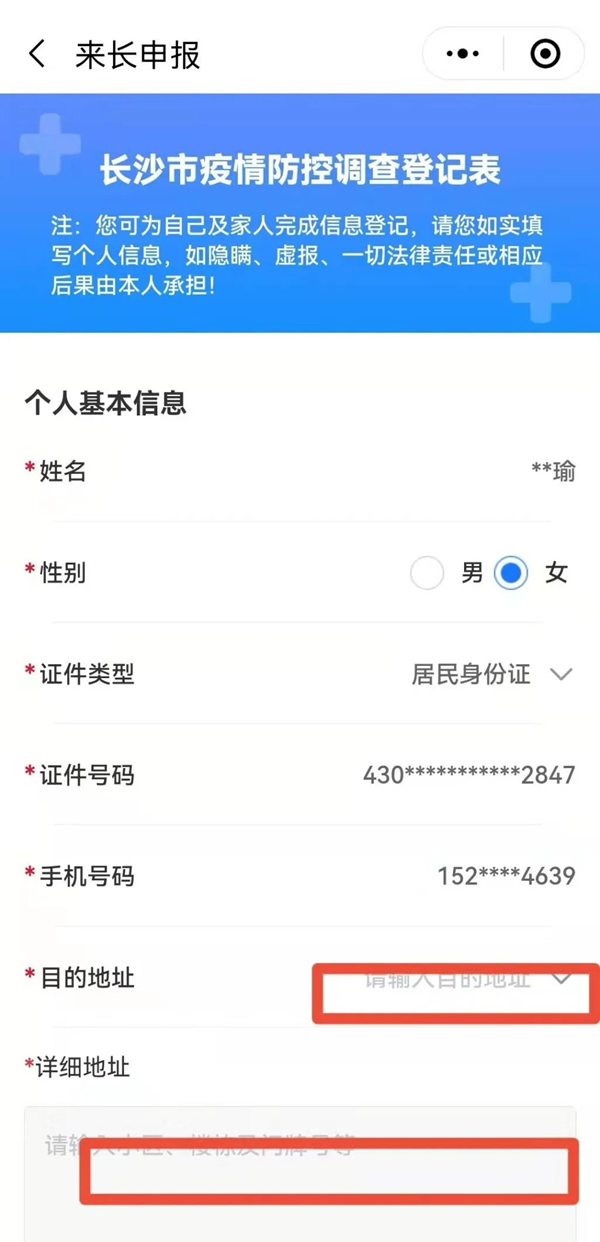Open the mini program more options menu
The height and width of the screenshot is (1242, 600).
tap(462, 54)
